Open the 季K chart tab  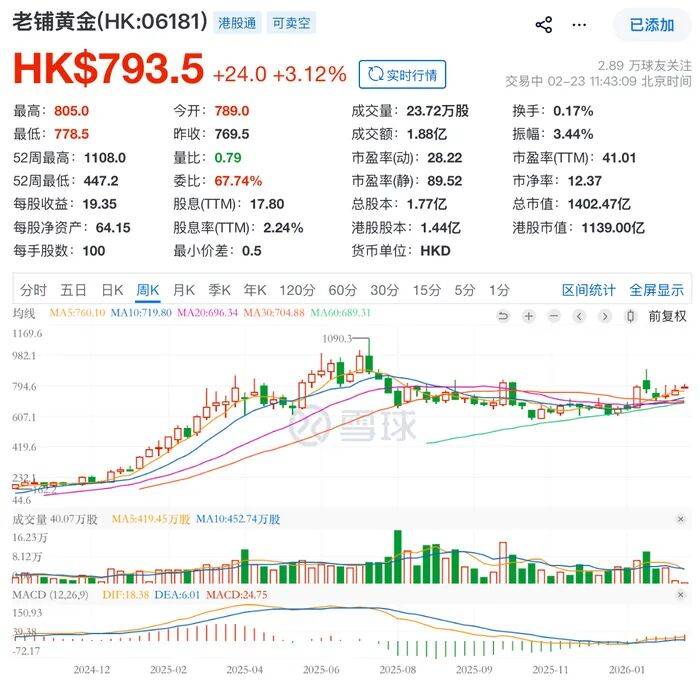coord(219,290)
